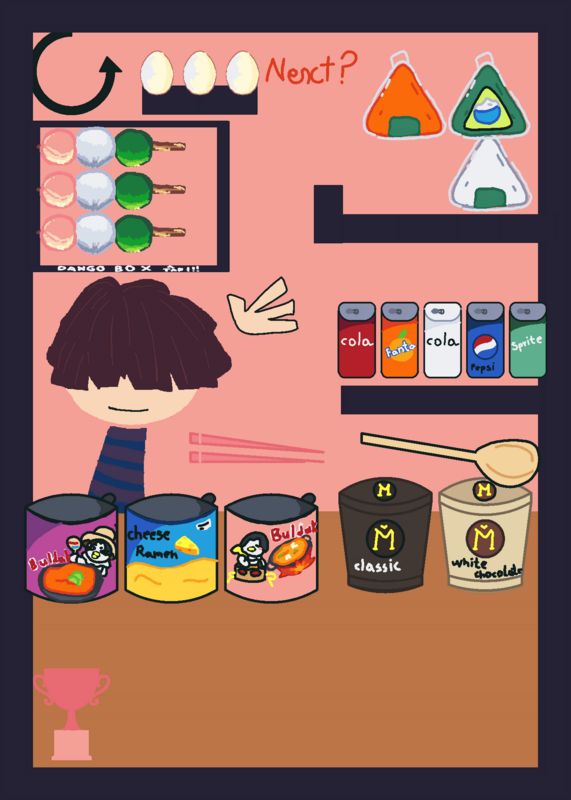This screenshot has width=571, height=800.
Task: Choose the blue Pepsi can
Action: click(485, 340)
